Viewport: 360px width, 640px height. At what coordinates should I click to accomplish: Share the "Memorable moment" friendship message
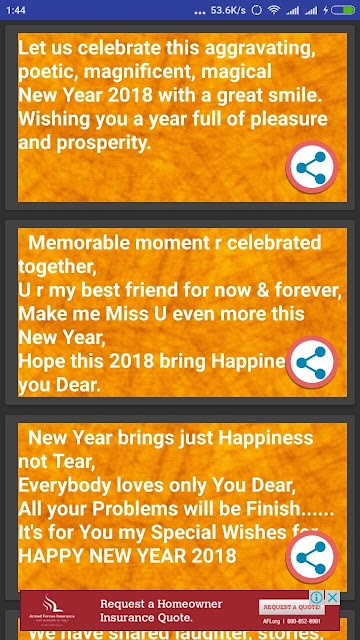click(x=312, y=362)
